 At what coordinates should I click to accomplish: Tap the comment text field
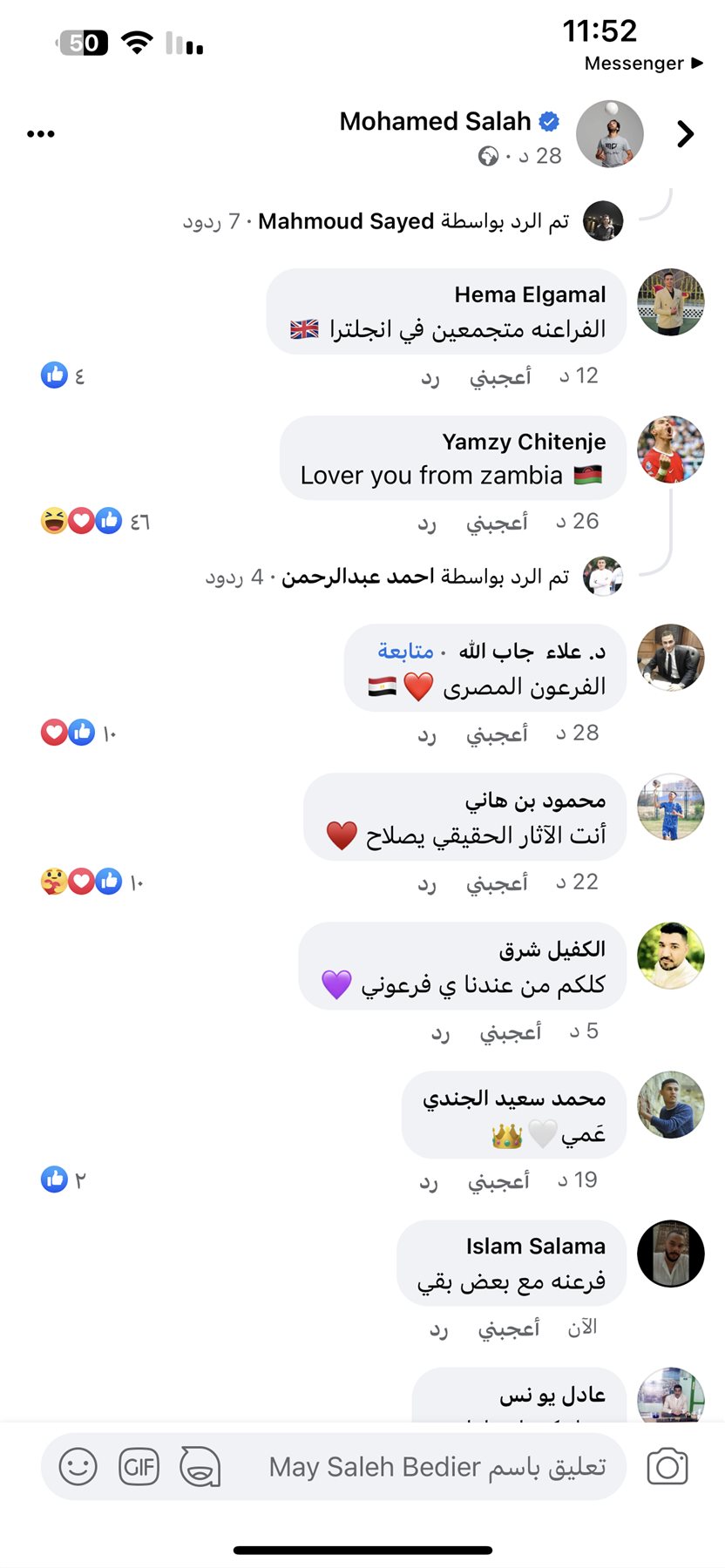click(436, 1467)
